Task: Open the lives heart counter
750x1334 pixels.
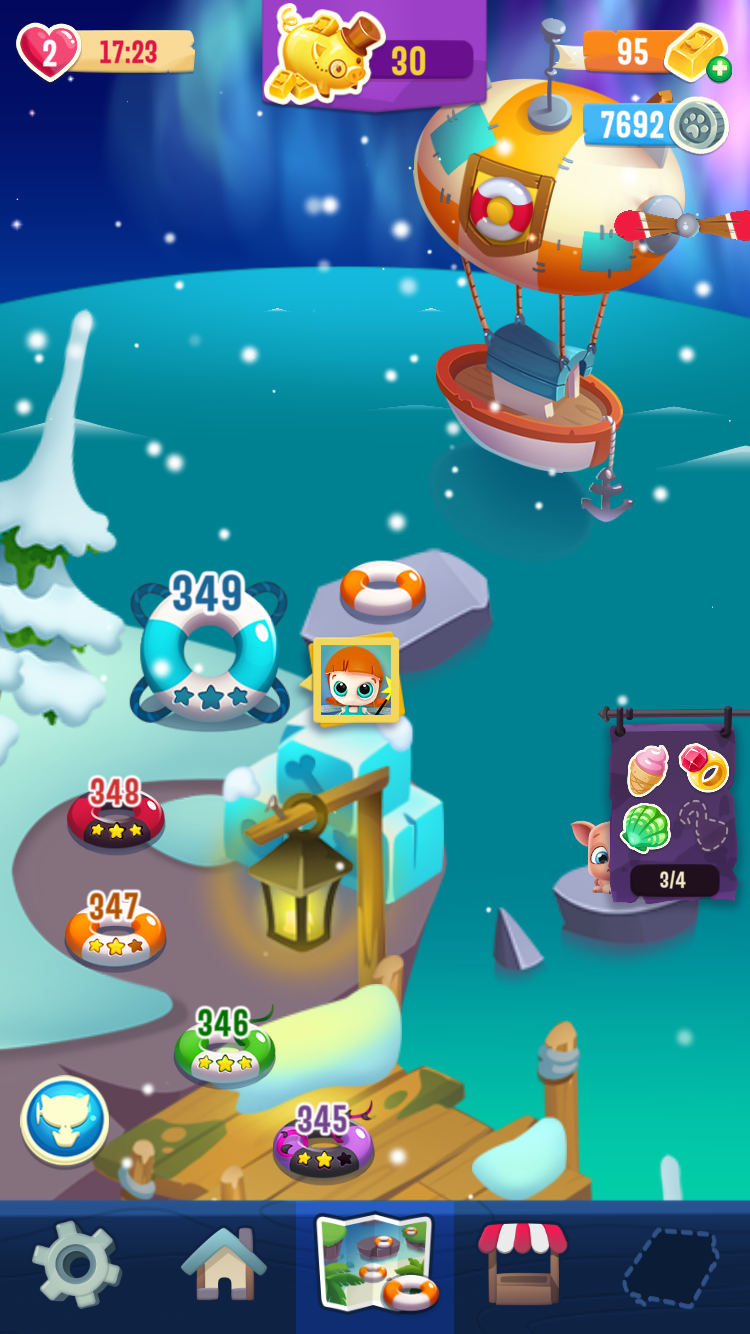Action: click(x=48, y=52)
